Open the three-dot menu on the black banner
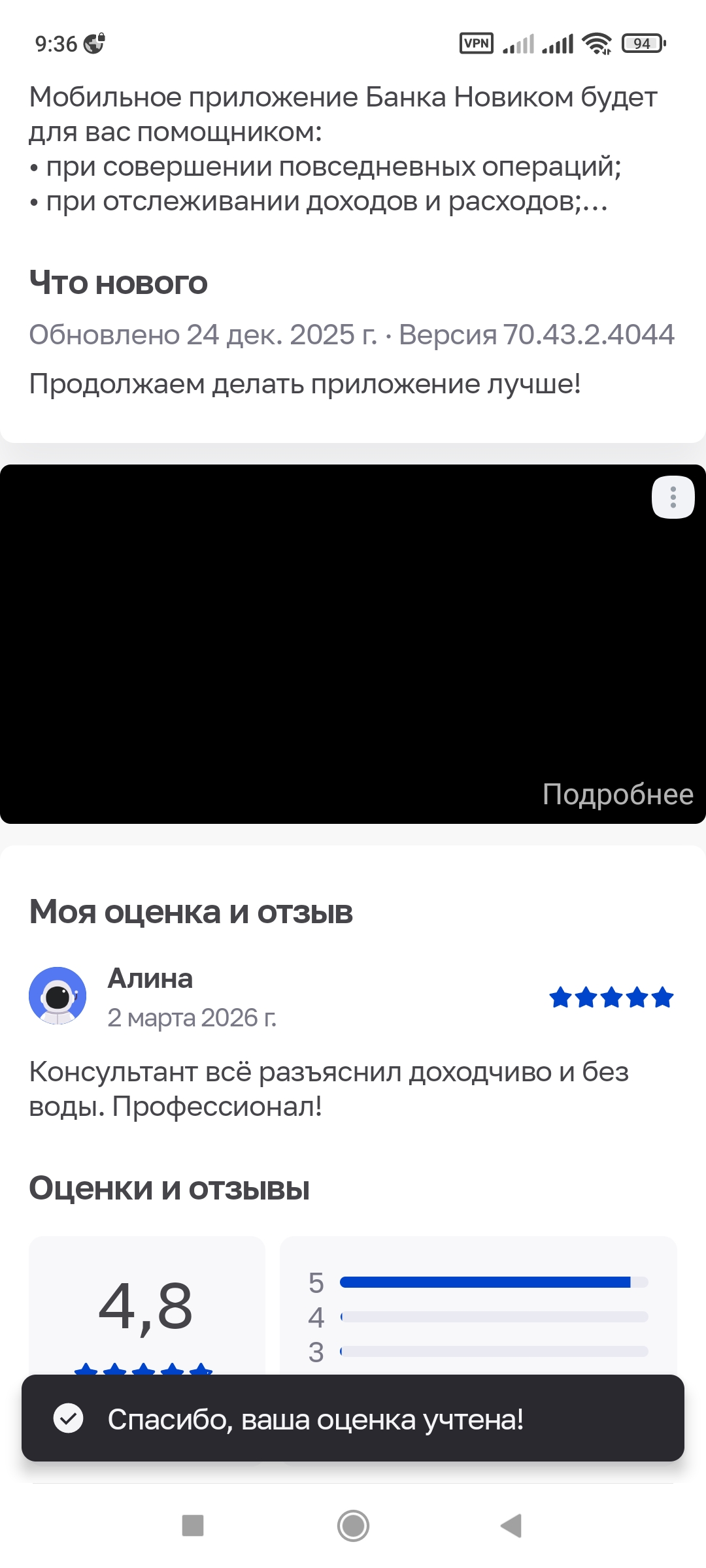The image size is (706, 1568). (673, 498)
